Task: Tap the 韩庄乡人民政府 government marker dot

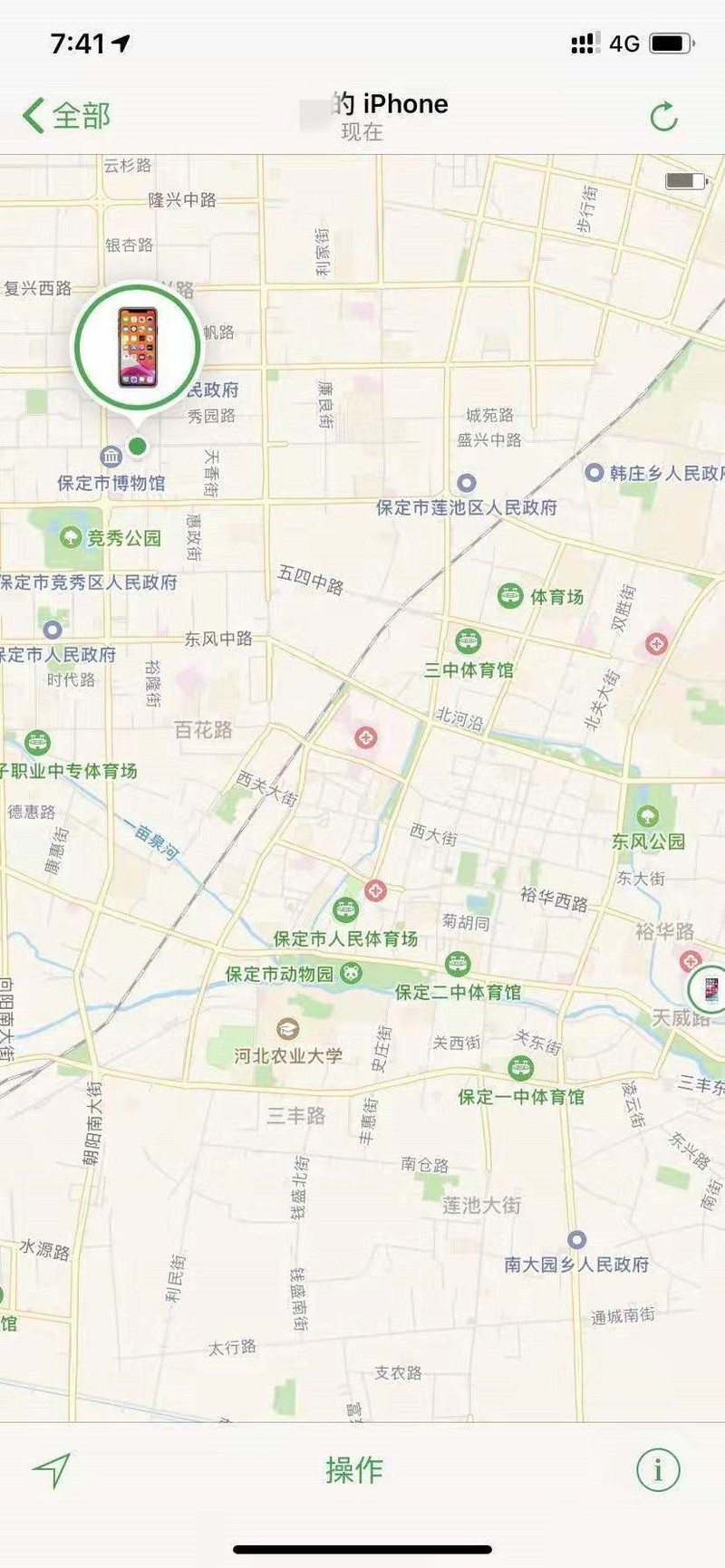Action: [x=594, y=472]
